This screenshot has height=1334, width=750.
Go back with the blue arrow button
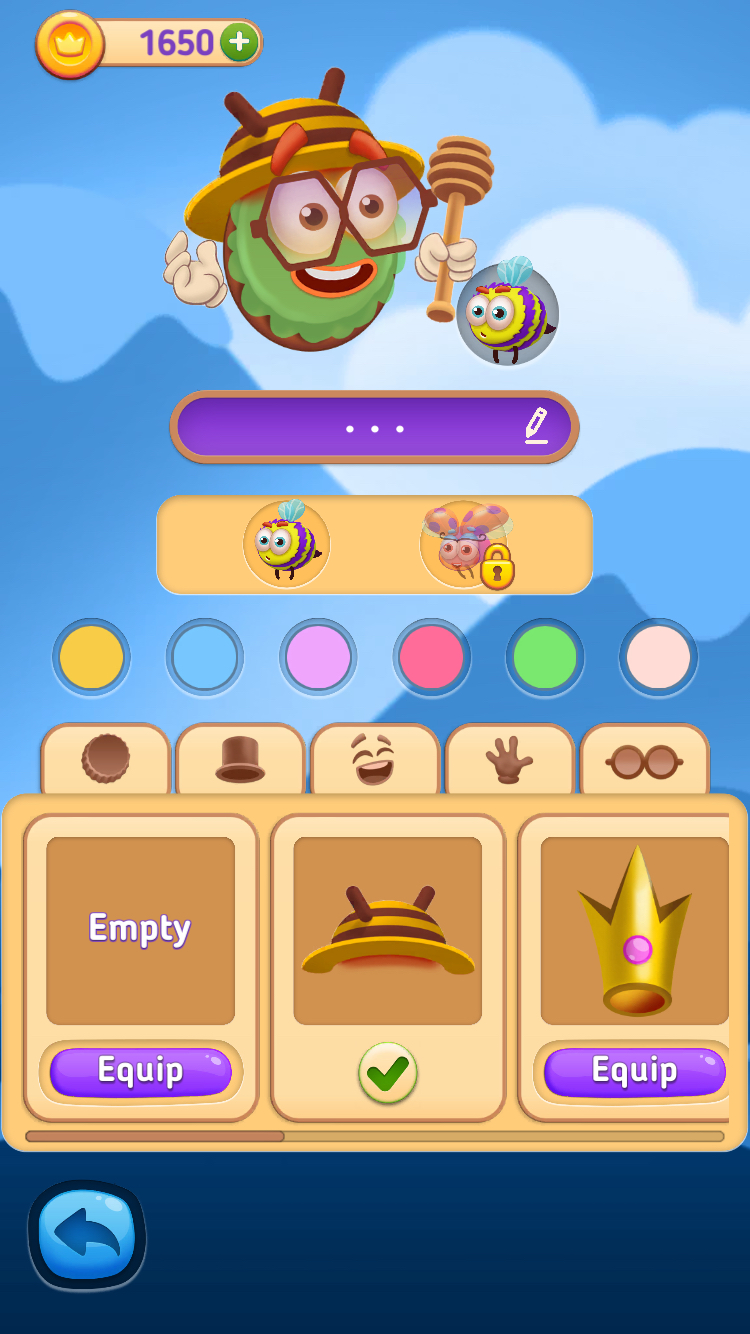87,1236
